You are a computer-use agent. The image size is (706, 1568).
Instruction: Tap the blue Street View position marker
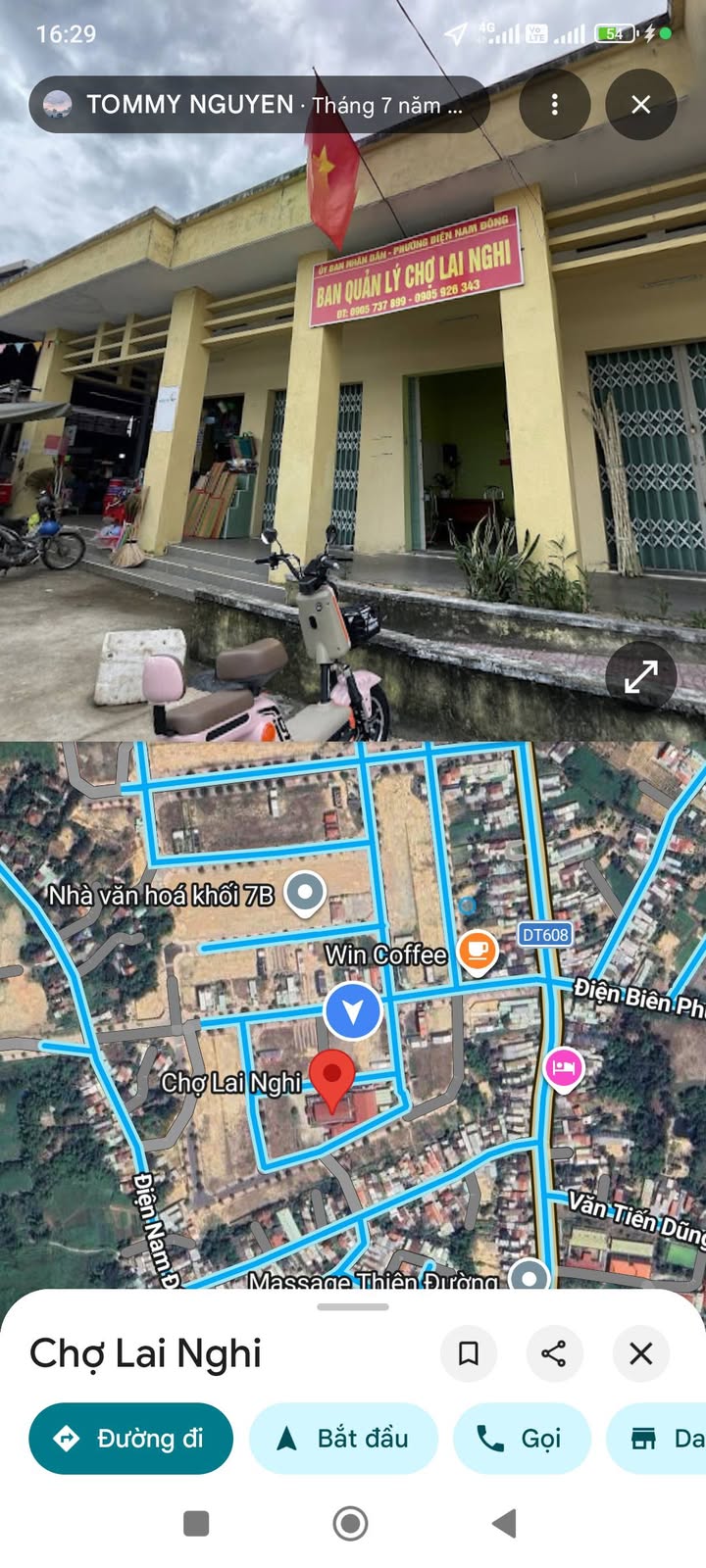tap(353, 1010)
